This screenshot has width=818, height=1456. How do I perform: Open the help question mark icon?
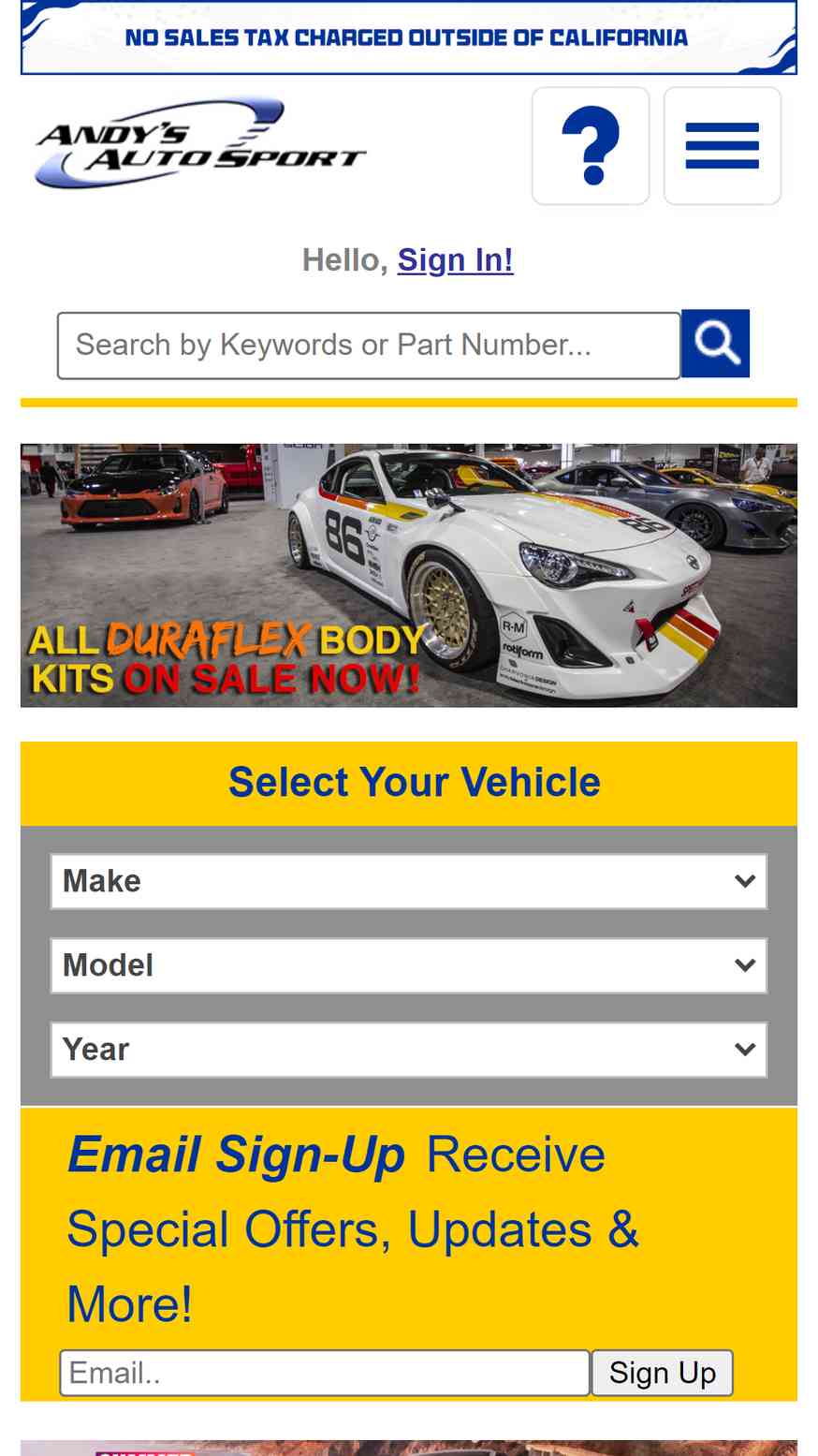click(x=591, y=146)
